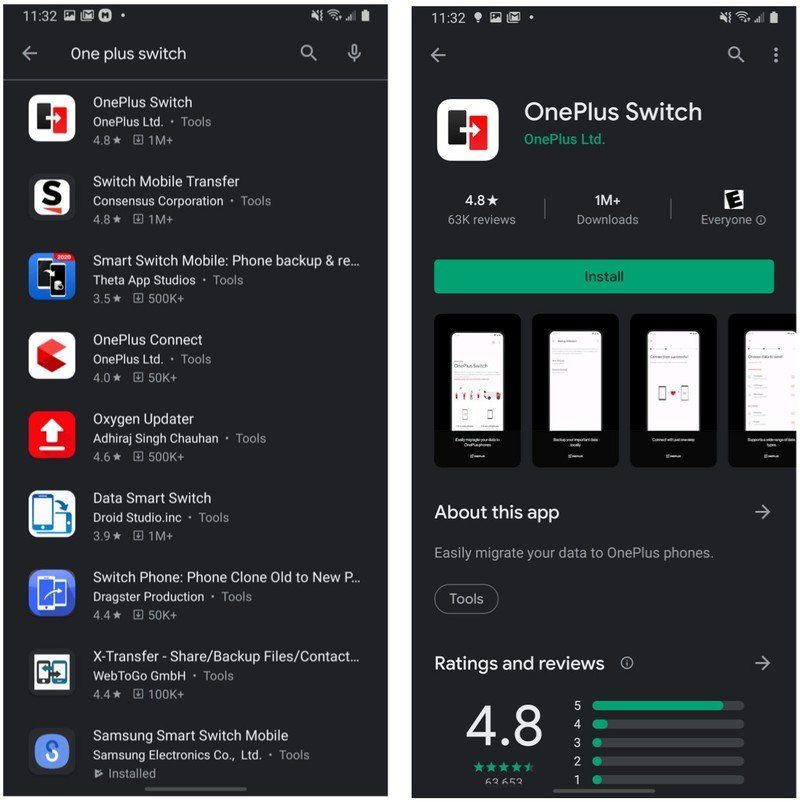Open Ratings and reviews arrow
The width and height of the screenshot is (800, 802).
tap(763, 663)
